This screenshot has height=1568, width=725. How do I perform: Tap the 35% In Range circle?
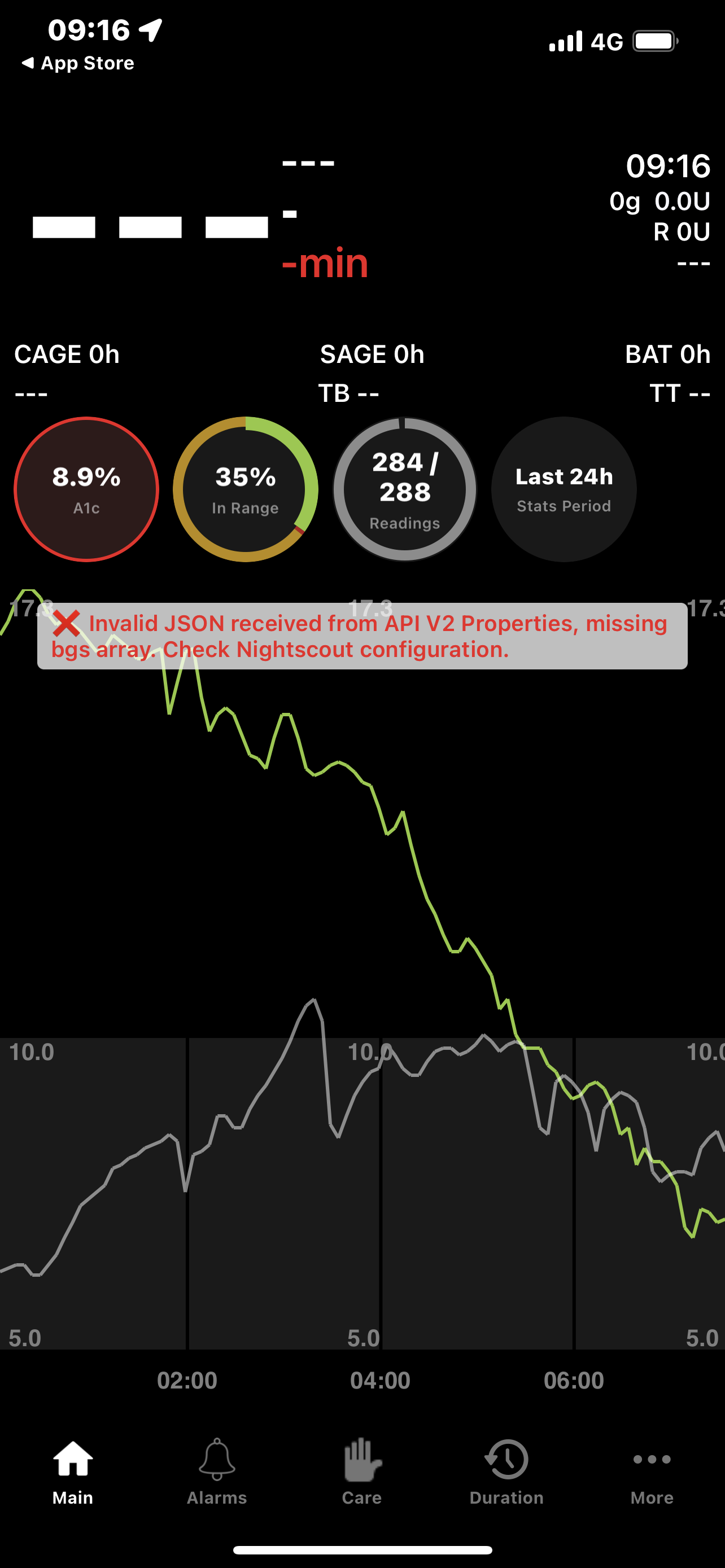(x=245, y=489)
